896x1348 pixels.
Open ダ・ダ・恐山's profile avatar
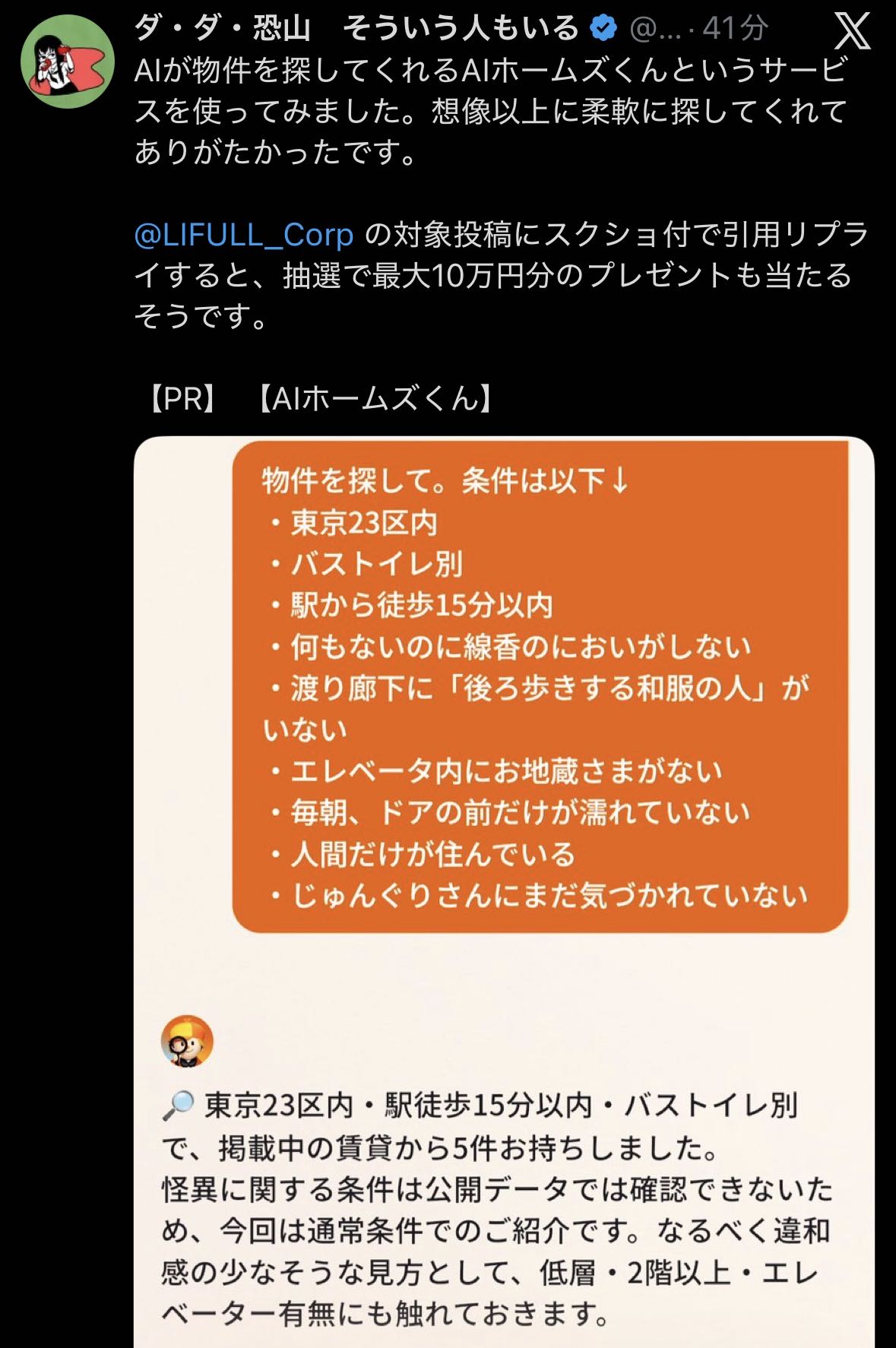(x=68, y=62)
